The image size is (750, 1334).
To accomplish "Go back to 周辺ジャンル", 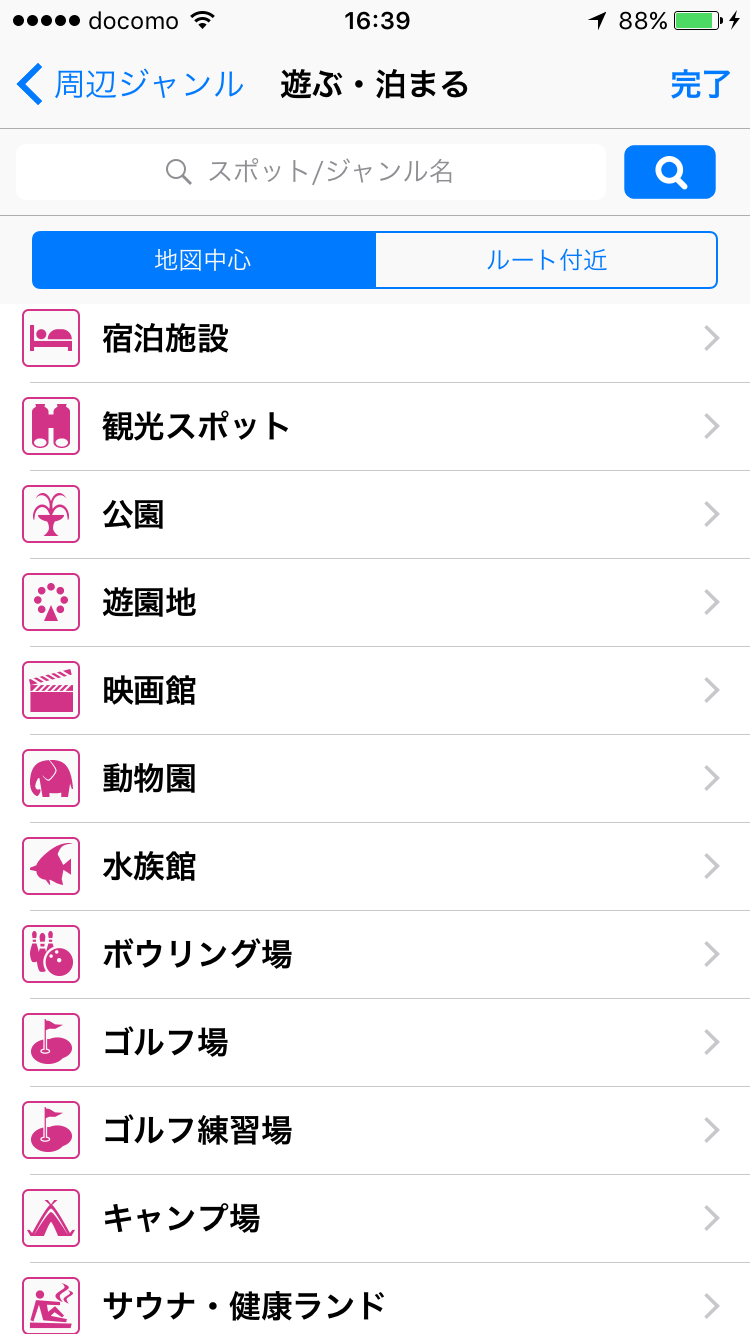I will (x=130, y=85).
